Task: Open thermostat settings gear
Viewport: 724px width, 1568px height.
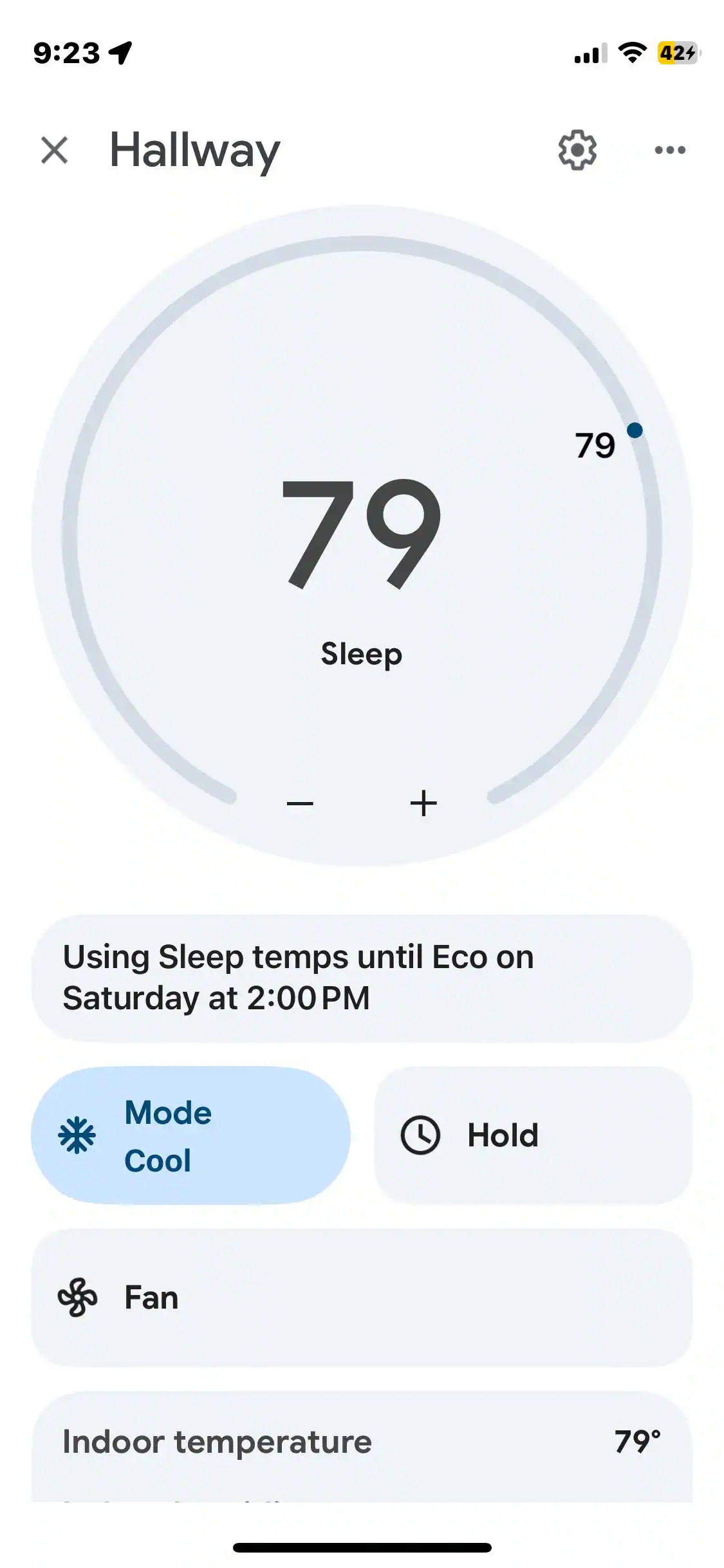Action: pyautogui.click(x=577, y=151)
